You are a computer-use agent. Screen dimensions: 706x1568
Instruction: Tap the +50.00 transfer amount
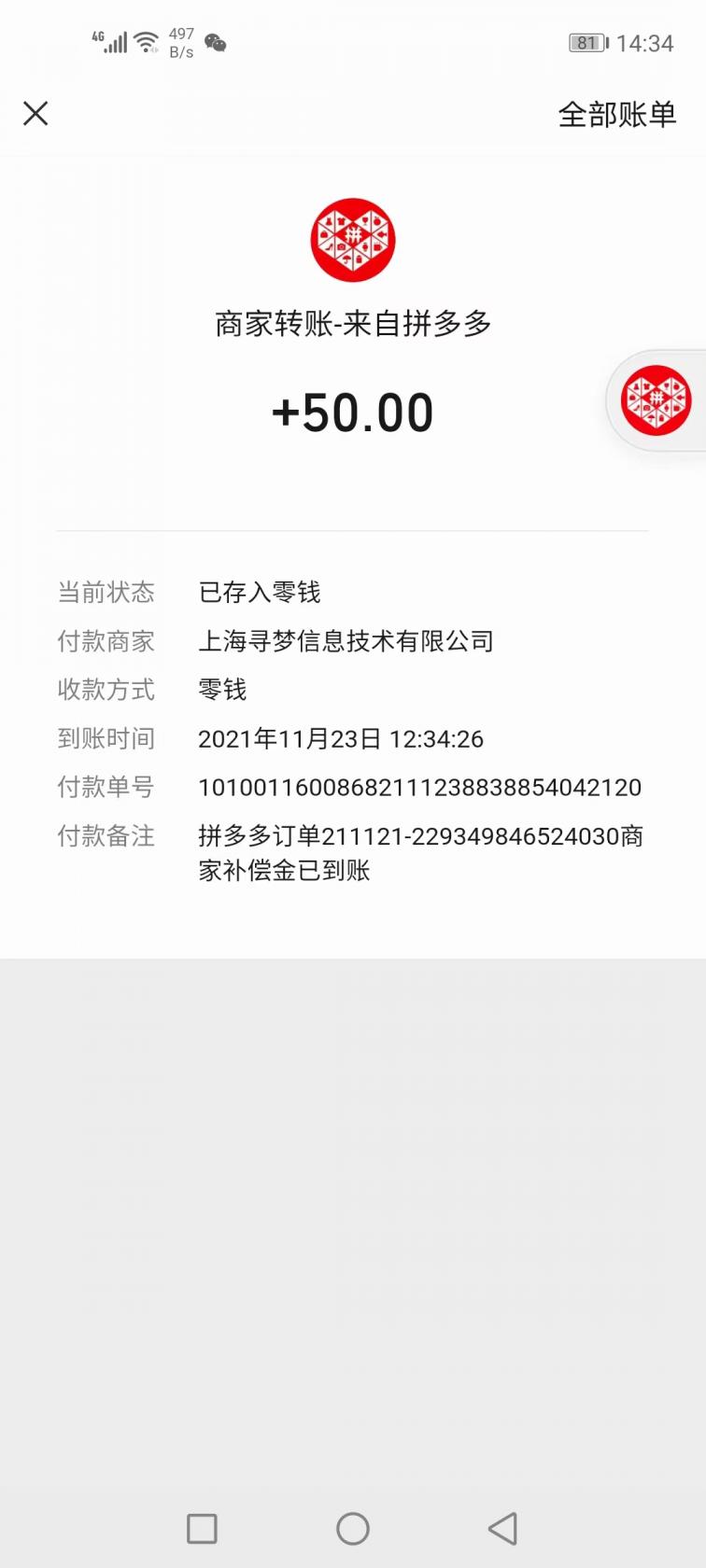pos(352,411)
